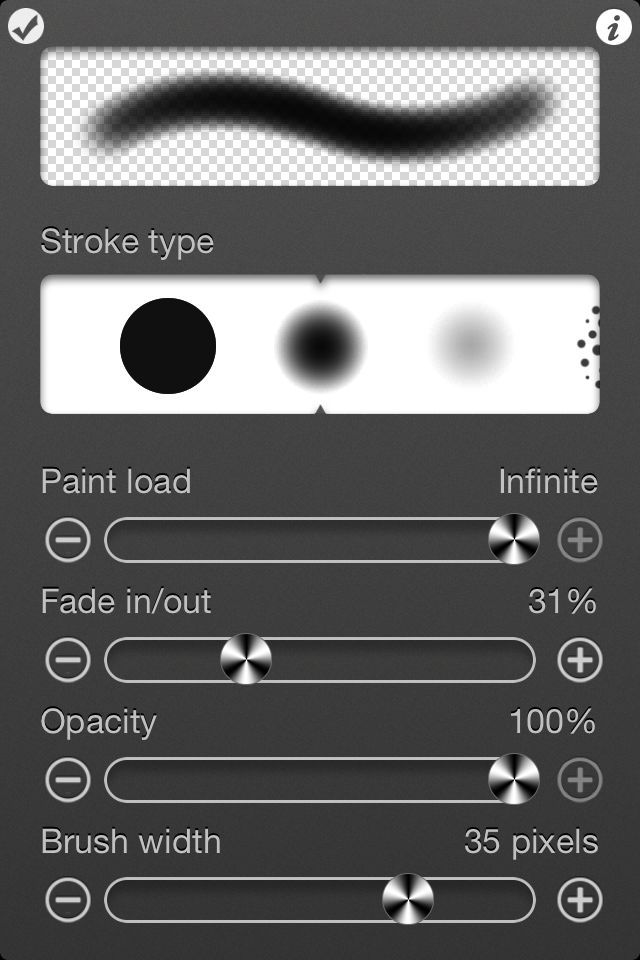Confirm brush settings with the checkmark
This screenshot has height=960, width=640.
(x=26, y=27)
